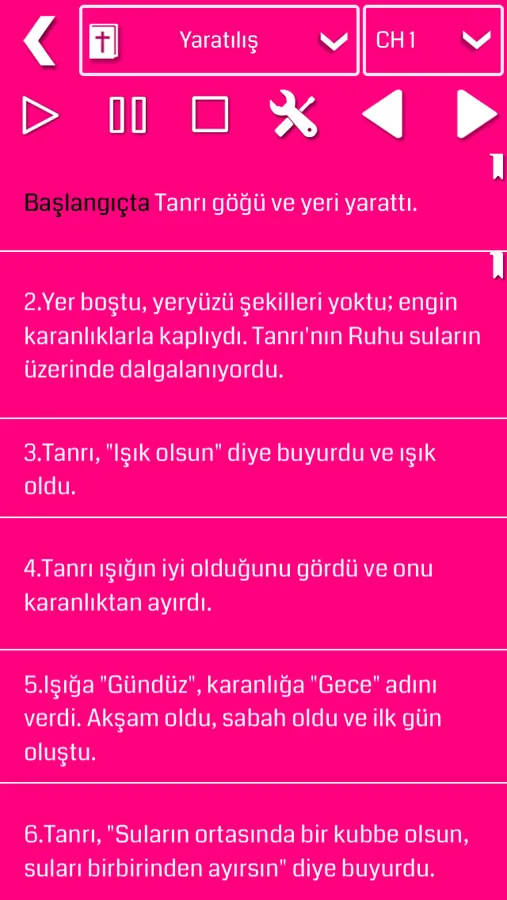Pause the audio reading

[x=127, y=115]
